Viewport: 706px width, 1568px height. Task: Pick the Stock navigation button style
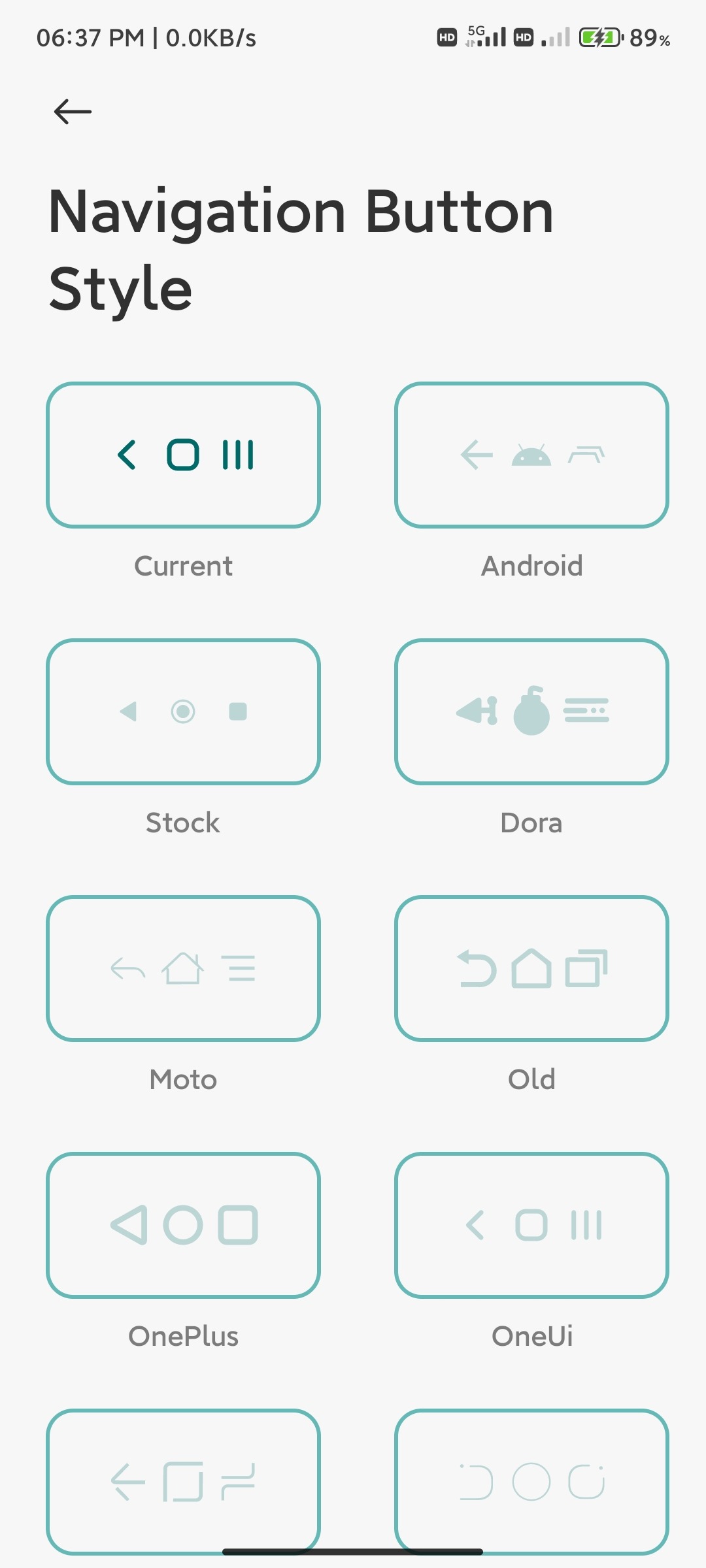click(x=183, y=711)
